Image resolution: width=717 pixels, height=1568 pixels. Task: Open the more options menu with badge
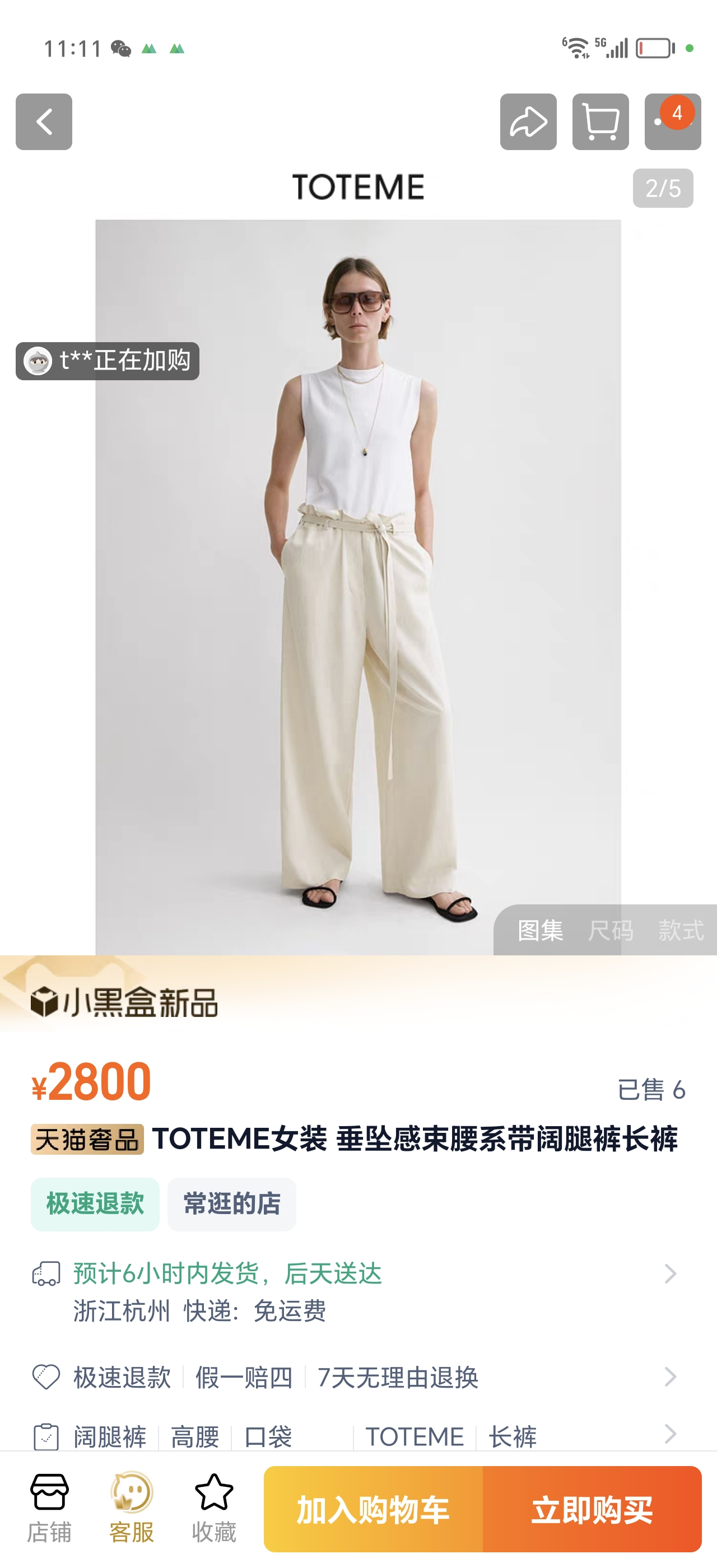click(x=672, y=122)
